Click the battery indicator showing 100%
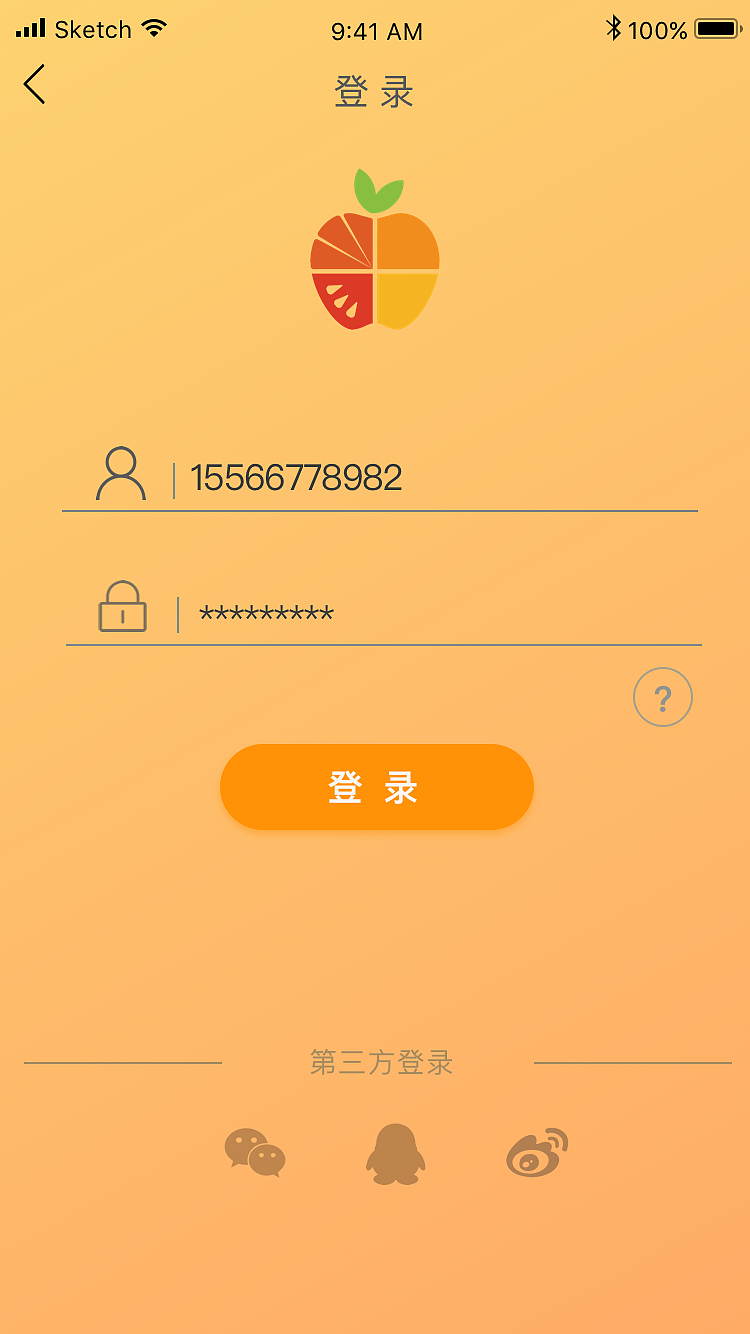The image size is (750, 1334). 716,30
